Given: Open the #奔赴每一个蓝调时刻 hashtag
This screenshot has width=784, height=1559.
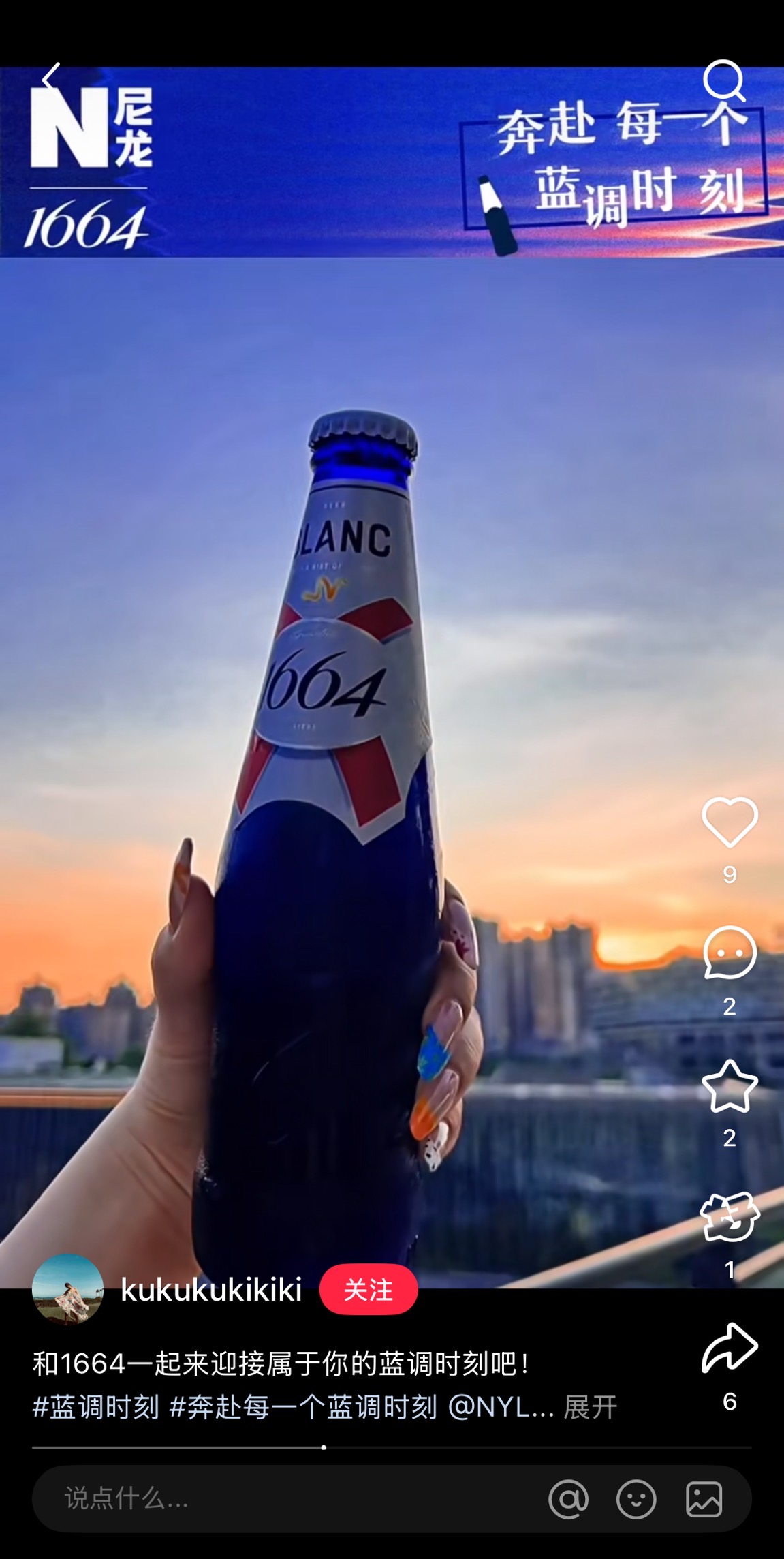Looking at the screenshot, I should tap(303, 1406).
